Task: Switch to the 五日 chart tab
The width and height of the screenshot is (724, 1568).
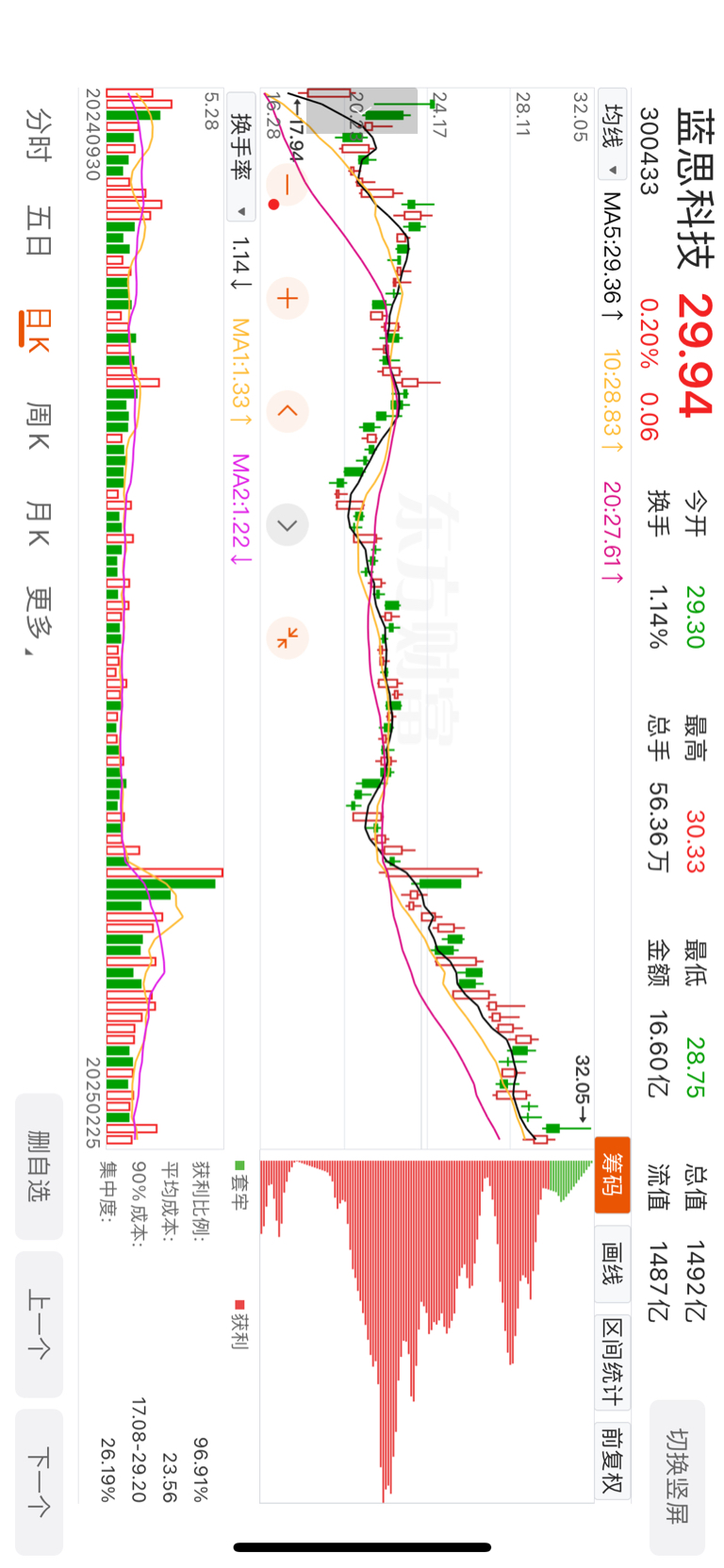Action: pos(38,231)
